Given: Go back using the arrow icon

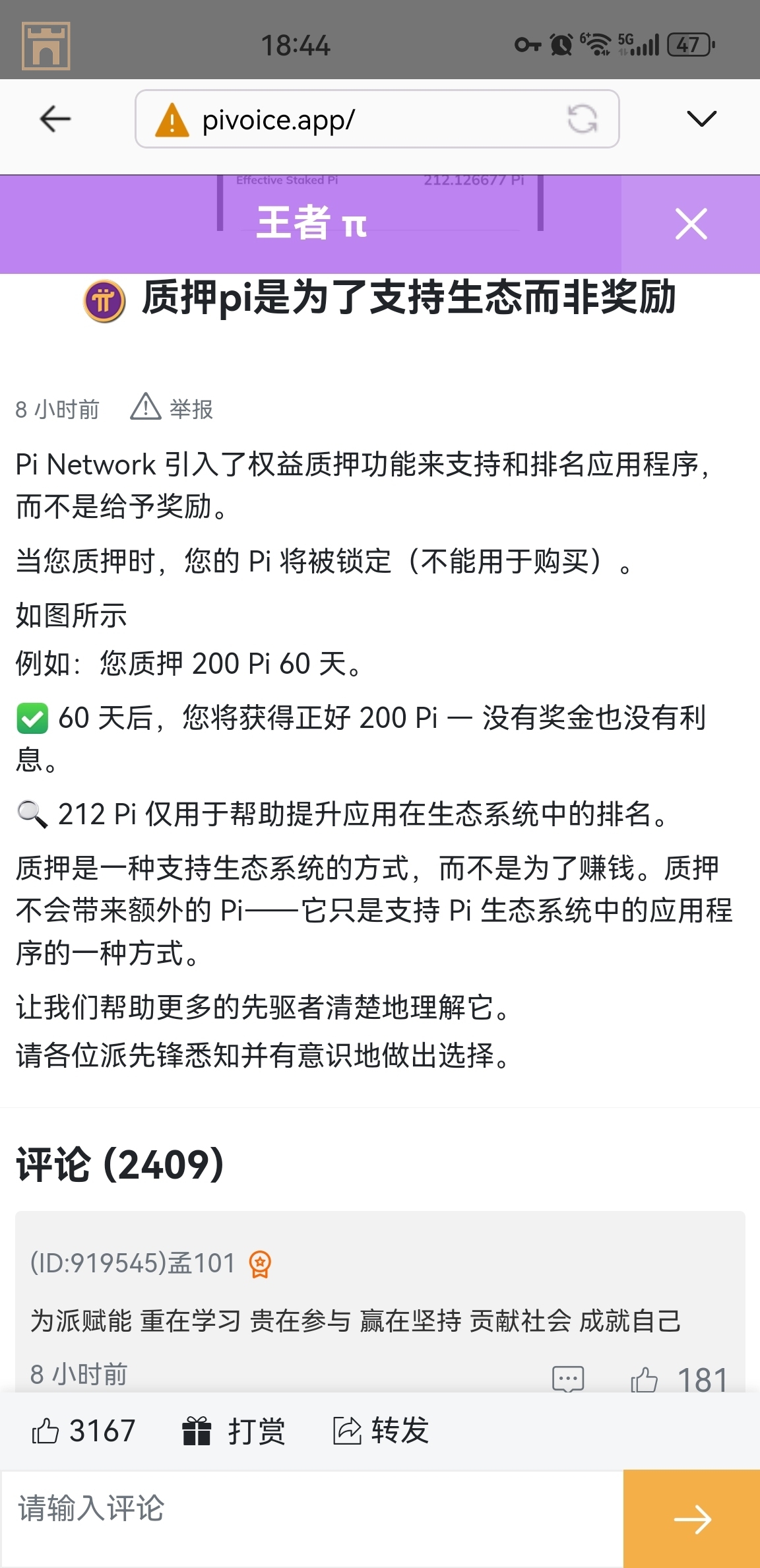Looking at the screenshot, I should pyautogui.click(x=55, y=119).
